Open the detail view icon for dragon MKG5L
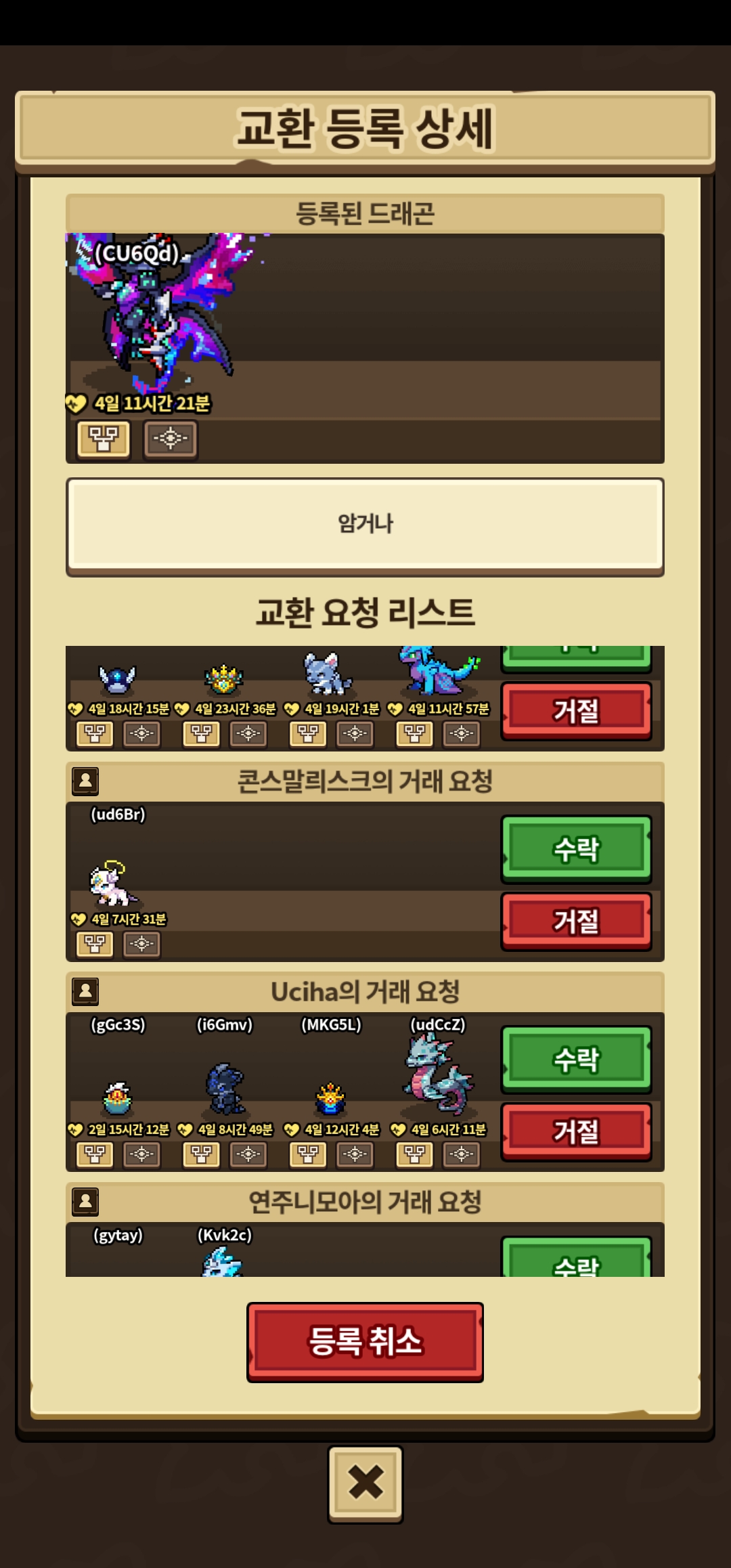Screen dimensions: 731x1568 pyautogui.click(x=355, y=1154)
